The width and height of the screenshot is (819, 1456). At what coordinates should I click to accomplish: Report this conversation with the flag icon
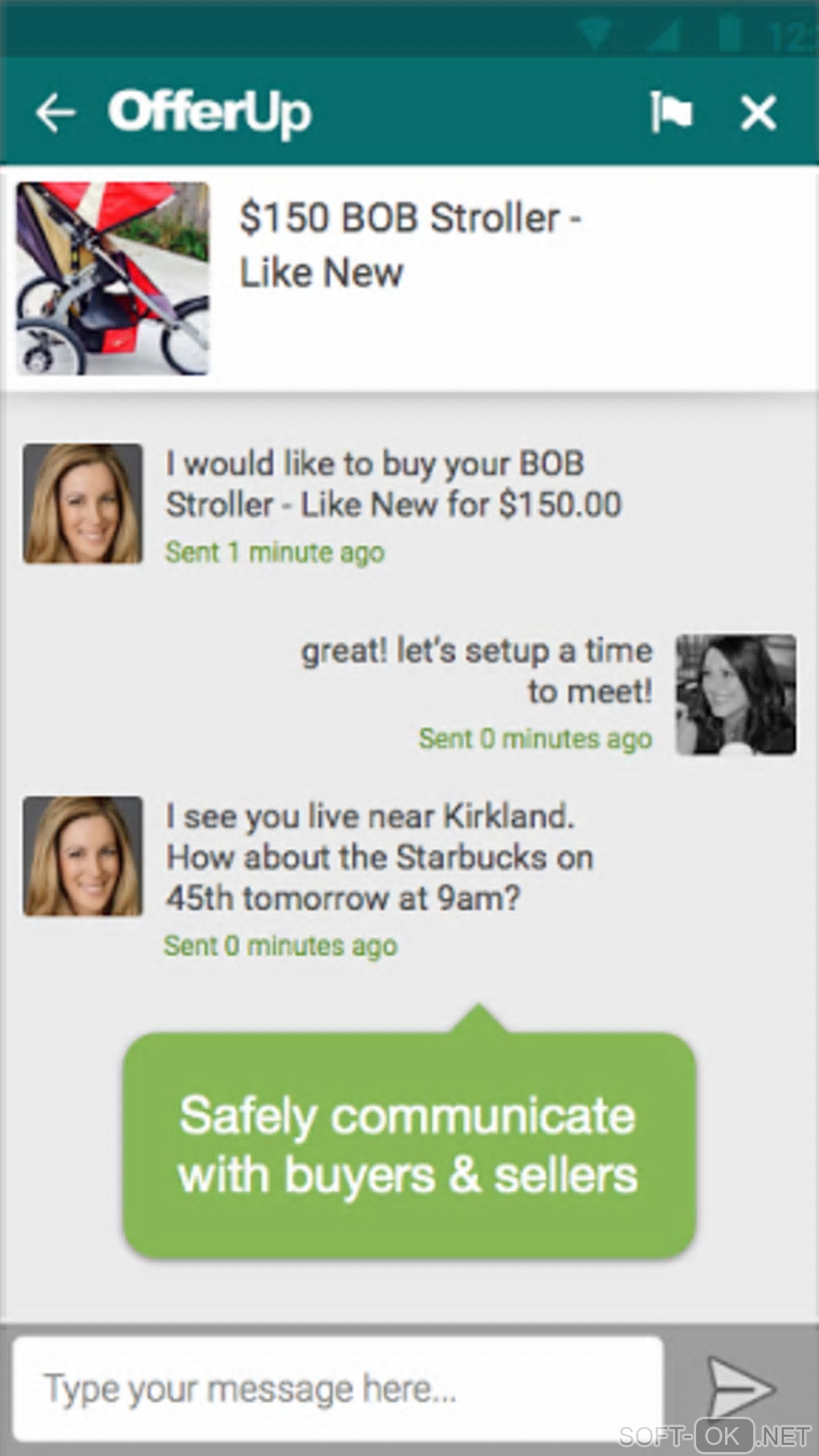(671, 112)
